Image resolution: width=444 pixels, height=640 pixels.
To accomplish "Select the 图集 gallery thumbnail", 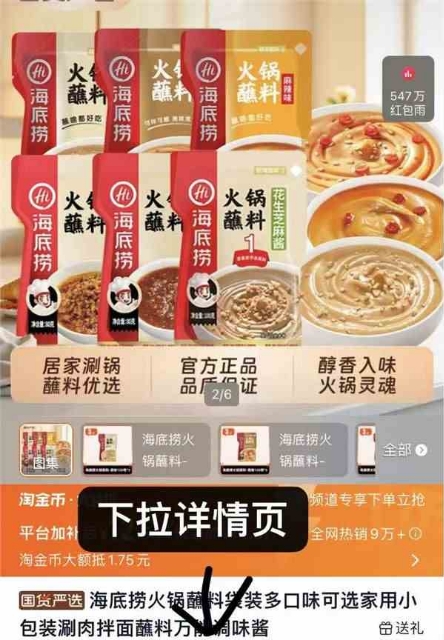I will click(x=46, y=450).
